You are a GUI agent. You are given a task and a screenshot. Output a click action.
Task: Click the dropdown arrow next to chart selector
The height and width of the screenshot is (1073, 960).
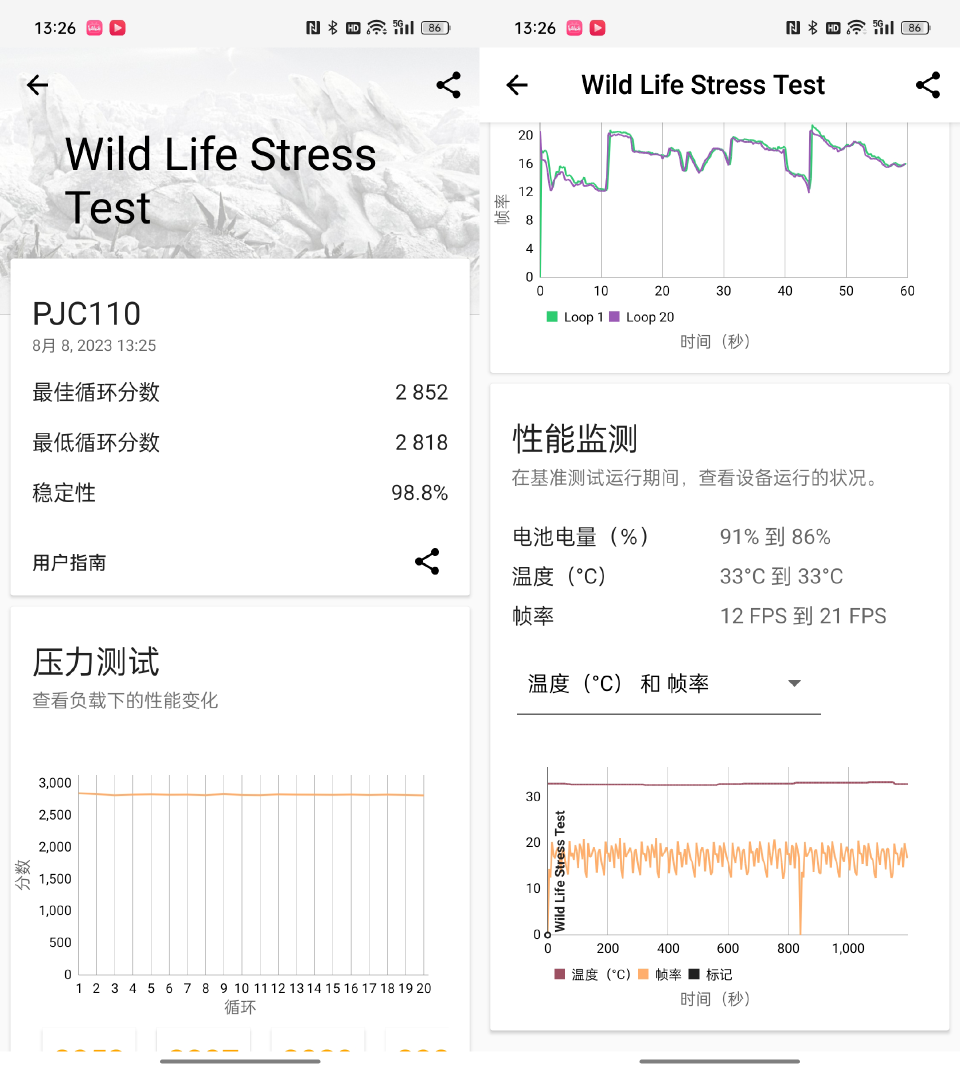(795, 683)
